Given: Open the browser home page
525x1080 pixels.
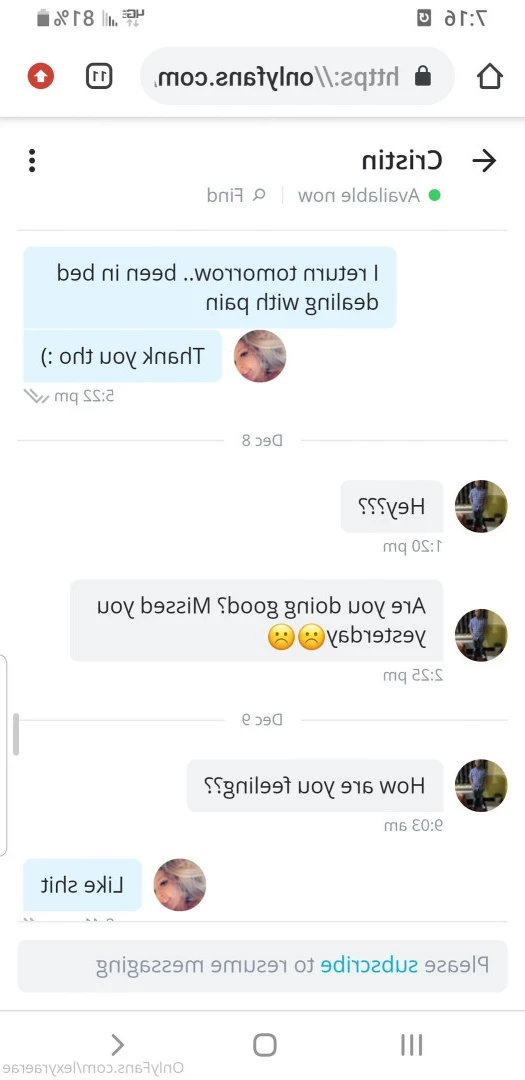Looking at the screenshot, I should (x=490, y=76).
